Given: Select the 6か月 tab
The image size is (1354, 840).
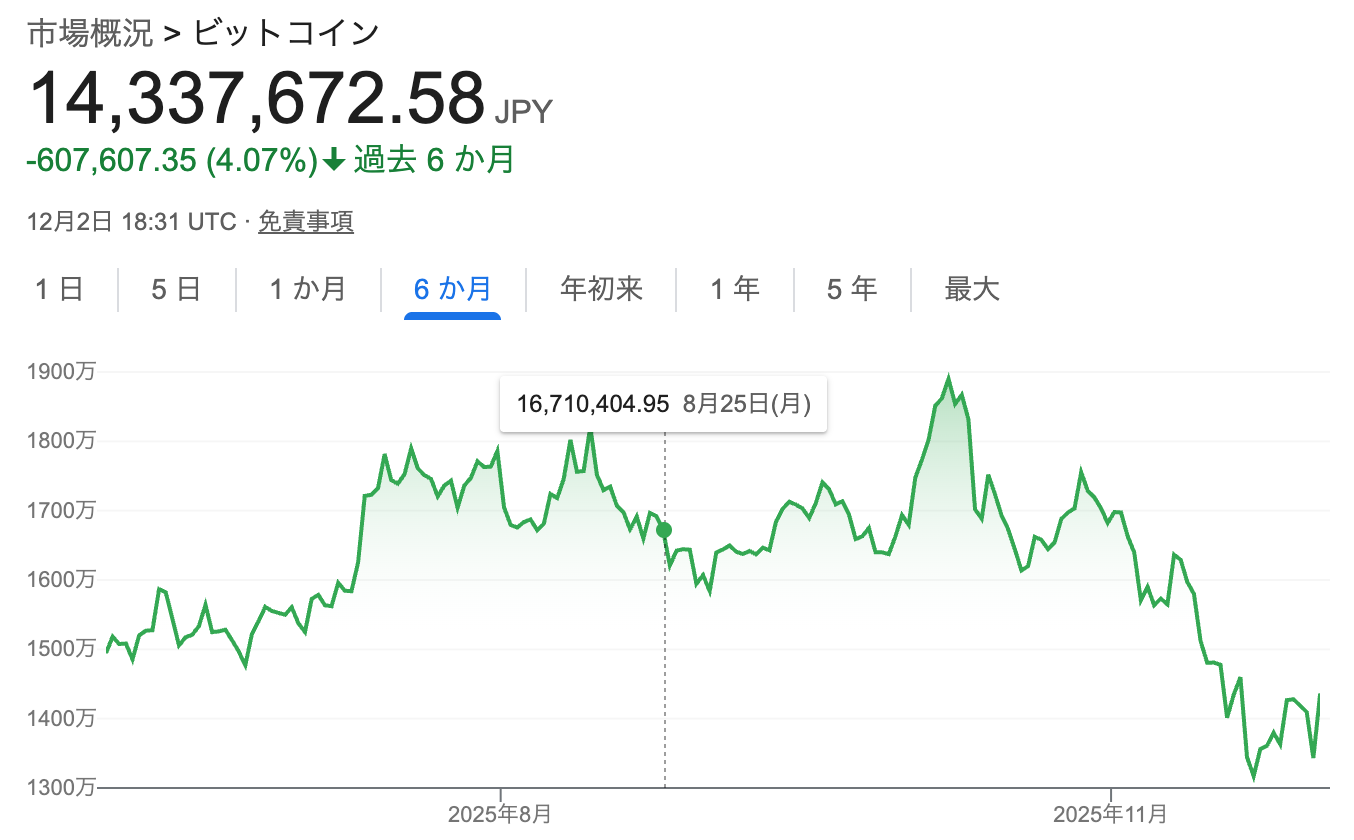Looking at the screenshot, I should coord(452,290).
